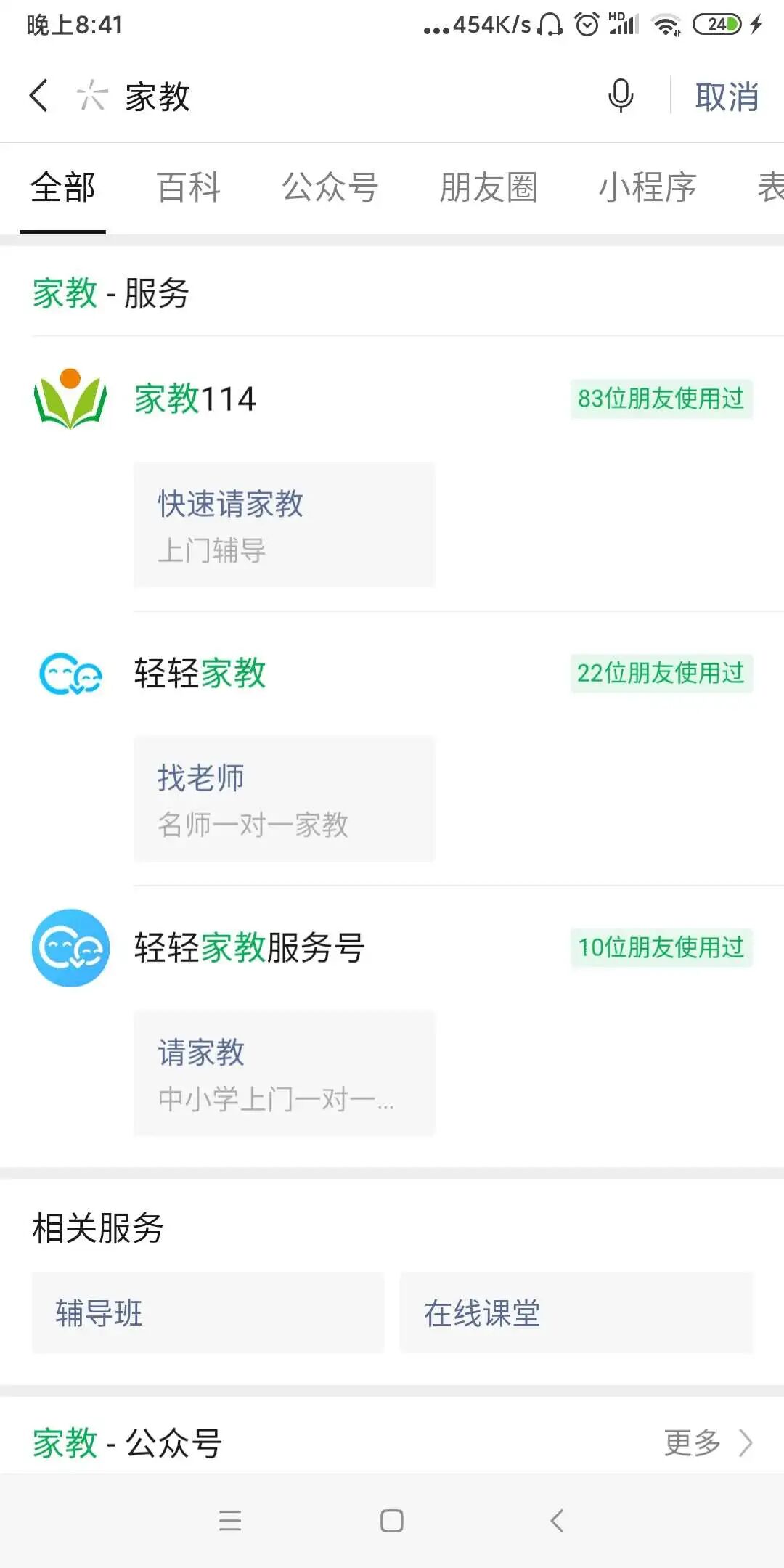The width and height of the screenshot is (784, 1568).
Task: Tap 更多 to see more 公众号 results
Action: click(708, 1442)
